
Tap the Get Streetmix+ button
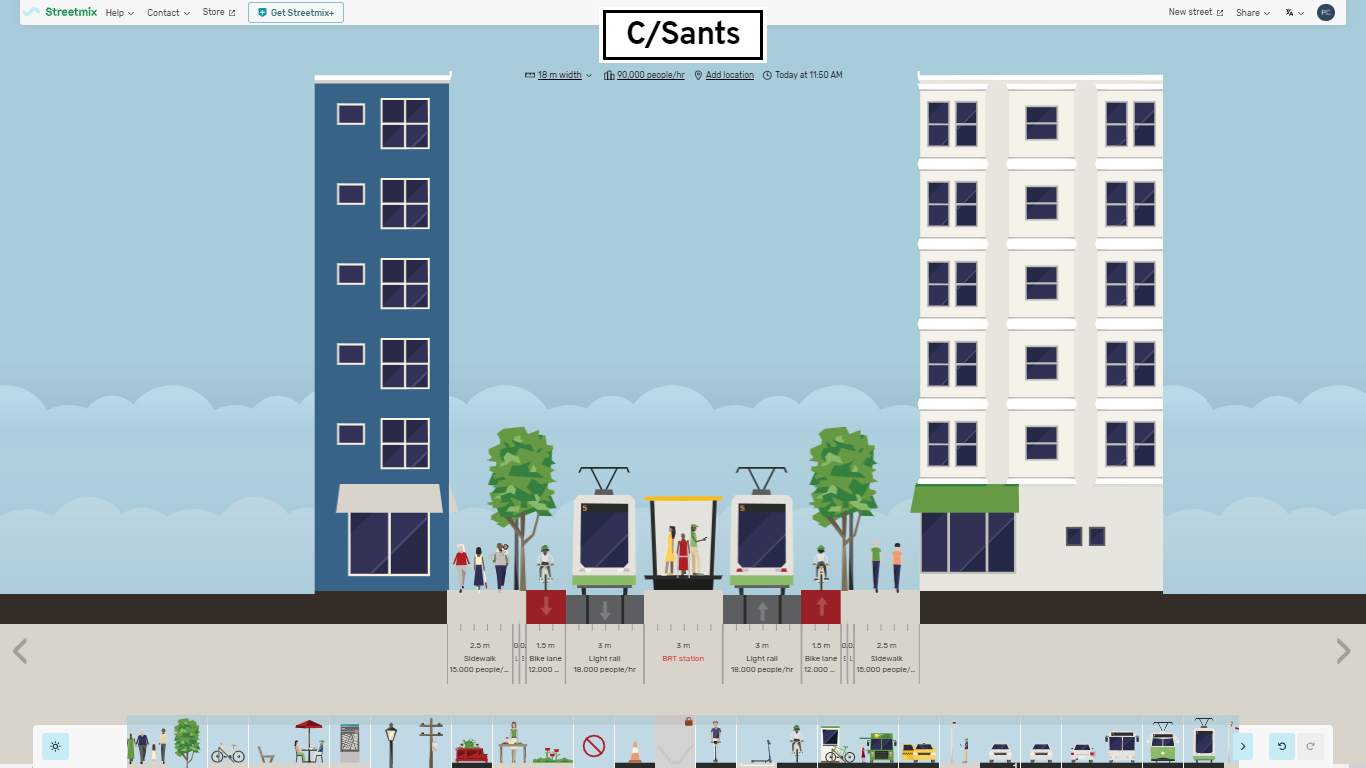click(x=296, y=13)
